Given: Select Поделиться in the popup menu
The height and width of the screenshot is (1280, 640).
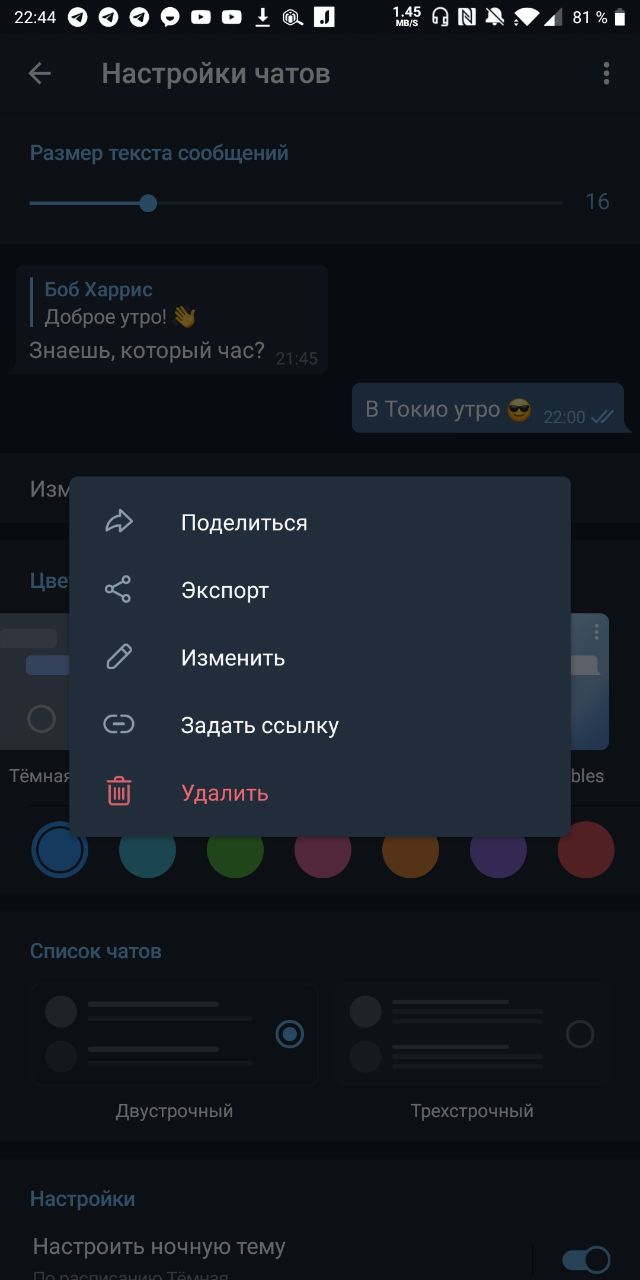Looking at the screenshot, I should coord(244,523).
